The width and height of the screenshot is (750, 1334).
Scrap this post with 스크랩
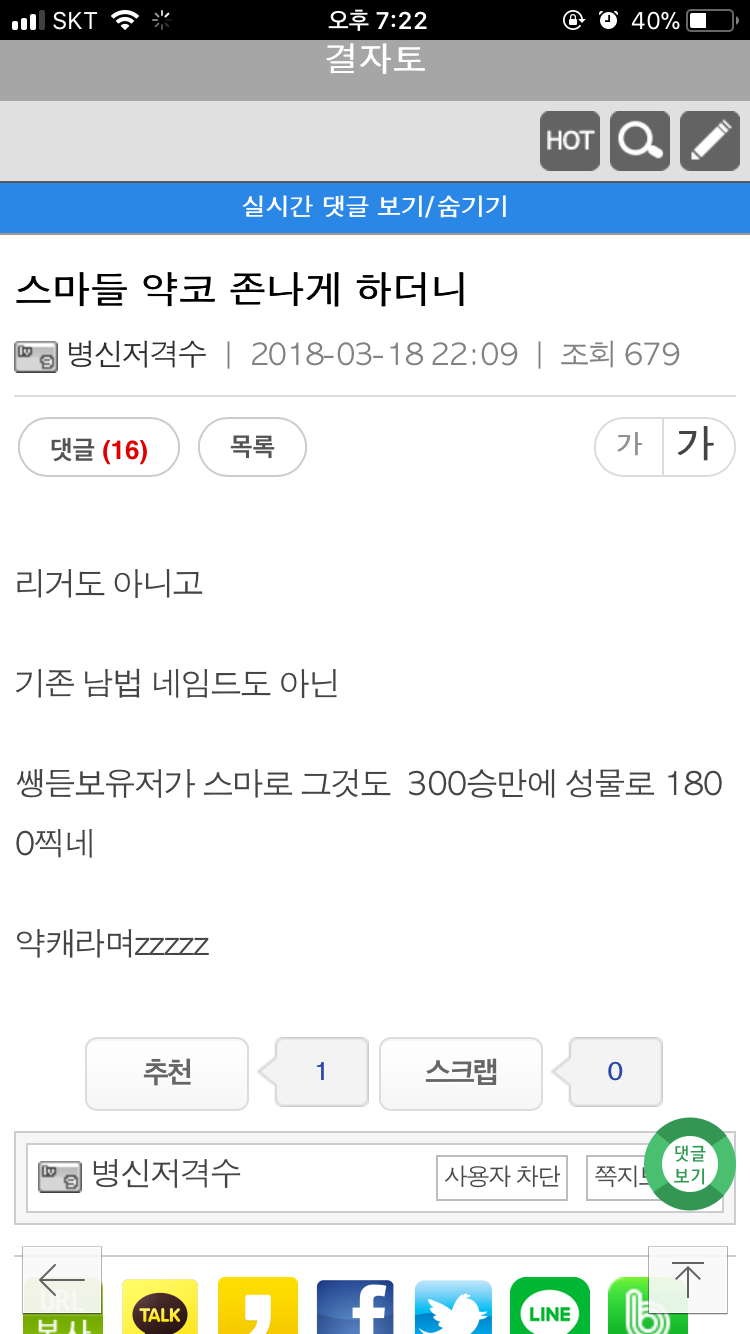pos(461,1073)
